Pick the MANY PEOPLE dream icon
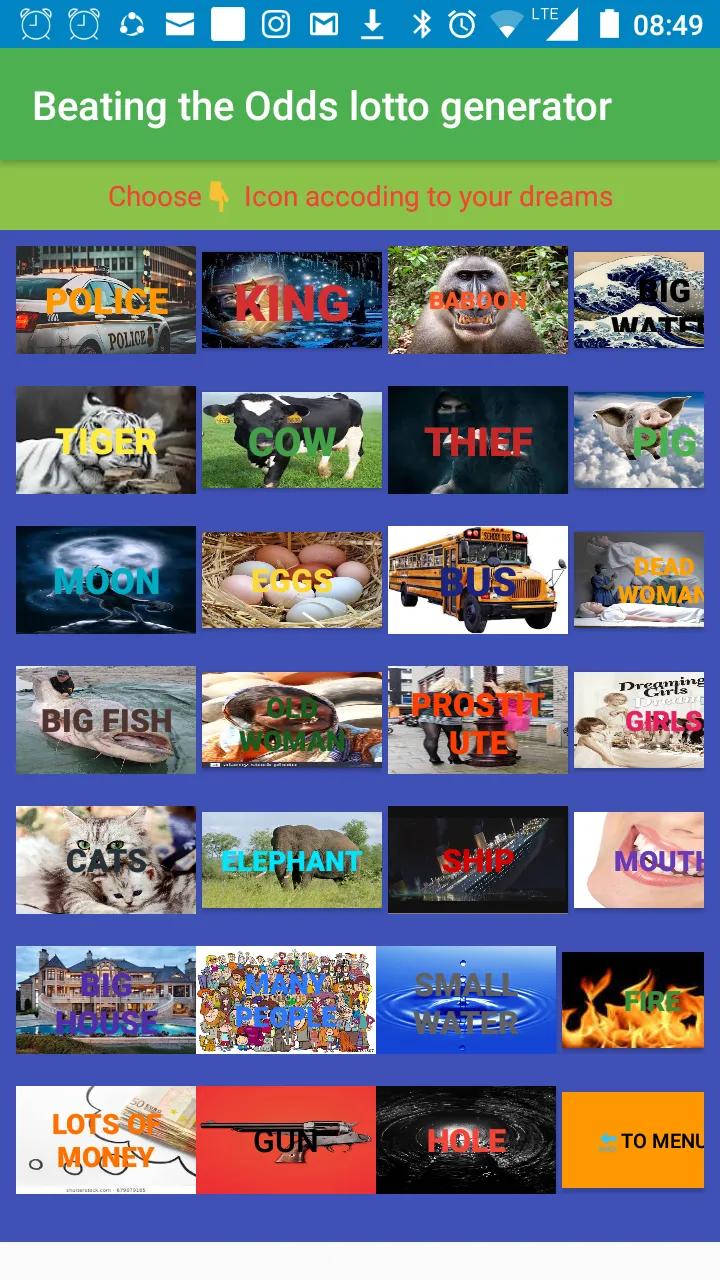 point(286,1000)
